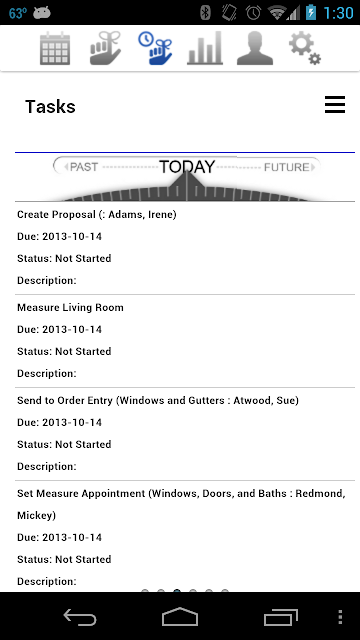Open the bar chart reports icon
Screen dimensions: 360x640
pos(205,48)
